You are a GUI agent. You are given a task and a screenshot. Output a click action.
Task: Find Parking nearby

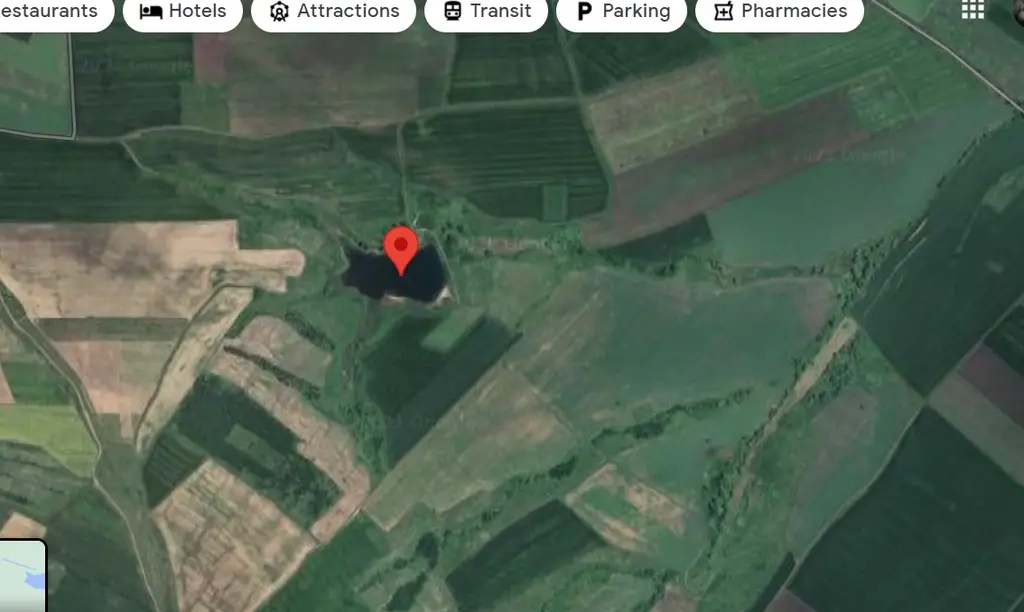(x=621, y=12)
